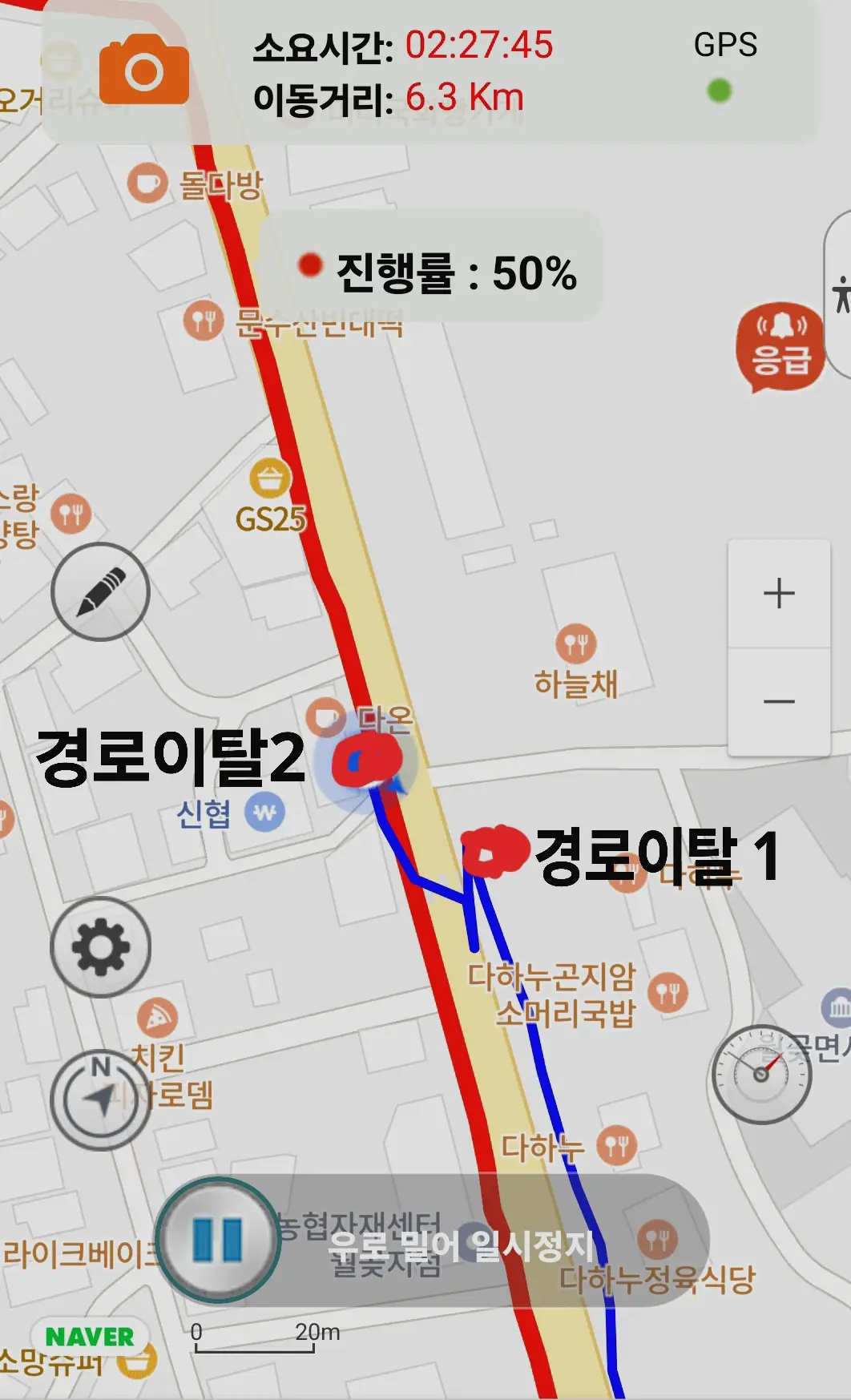This screenshot has height=1400, width=851.
Task: Open the camera to take a photo
Action: coord(144,71)
